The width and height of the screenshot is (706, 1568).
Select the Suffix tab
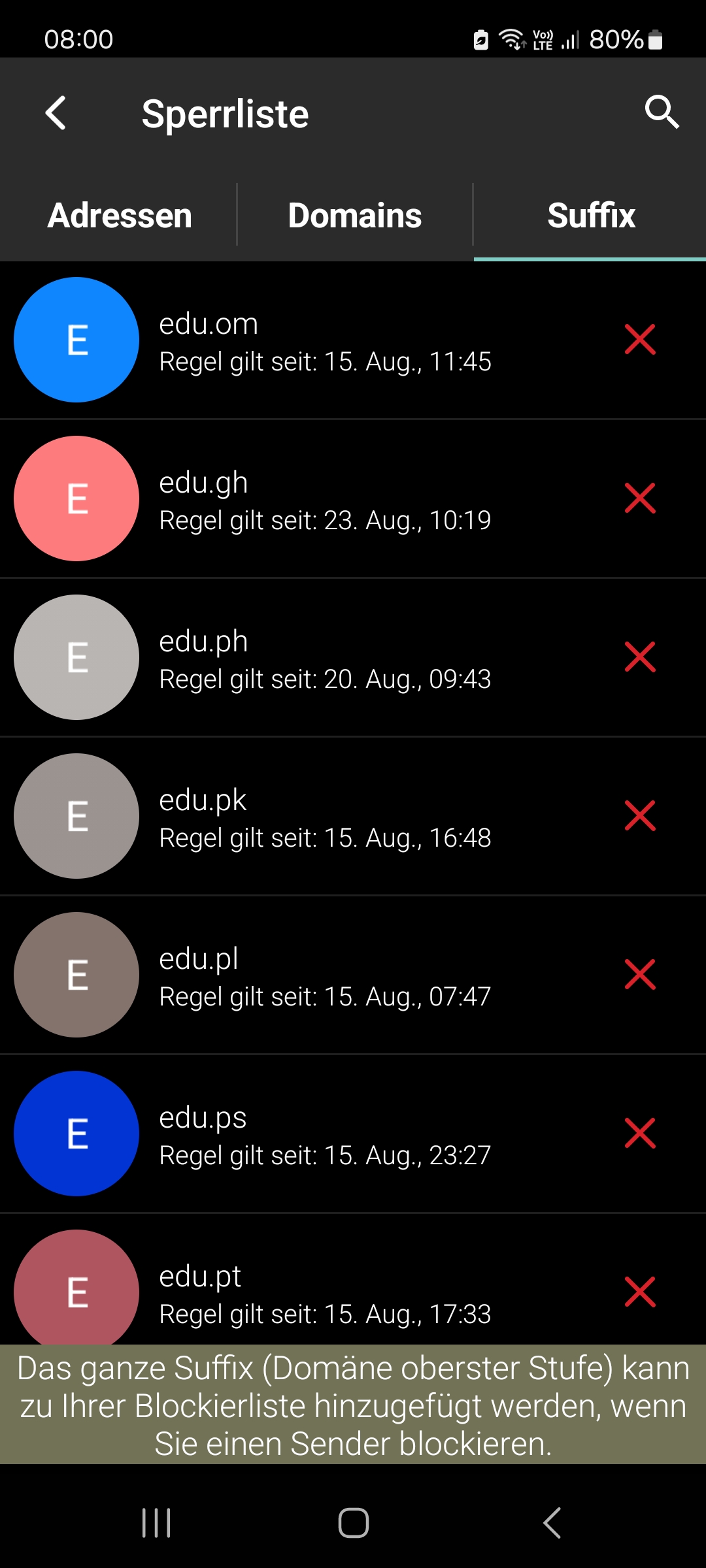coord(591,216)
